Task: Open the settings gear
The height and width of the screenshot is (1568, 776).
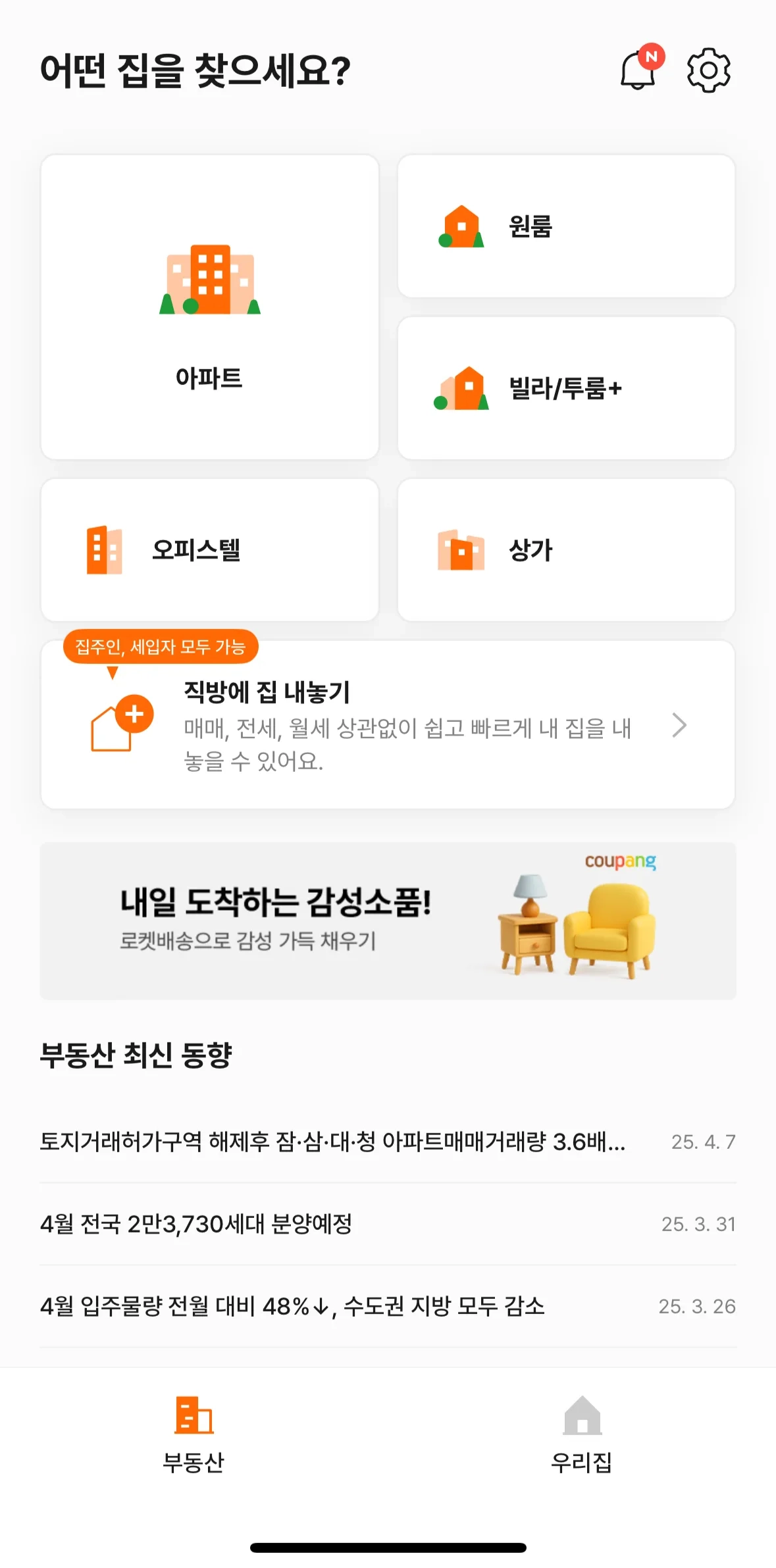Action: (x=708, y=70)
